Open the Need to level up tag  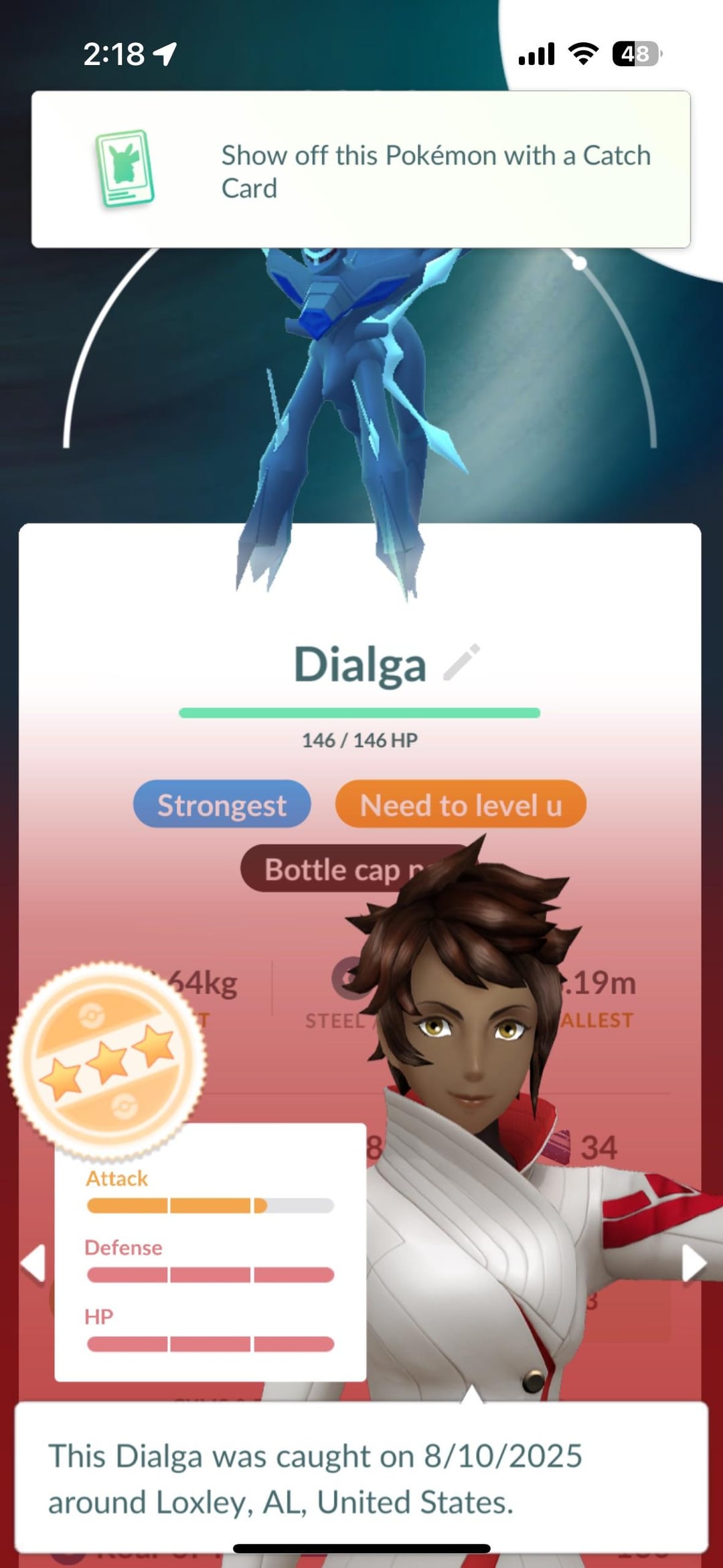tap(461, 804)
